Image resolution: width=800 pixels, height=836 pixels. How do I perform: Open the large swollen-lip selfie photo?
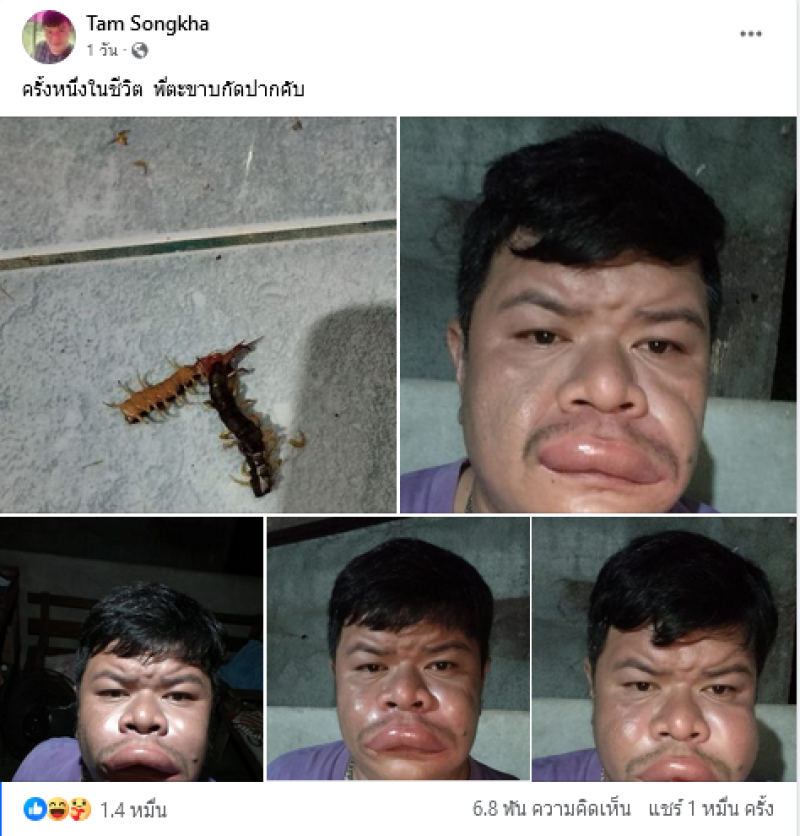coord(598,314)
